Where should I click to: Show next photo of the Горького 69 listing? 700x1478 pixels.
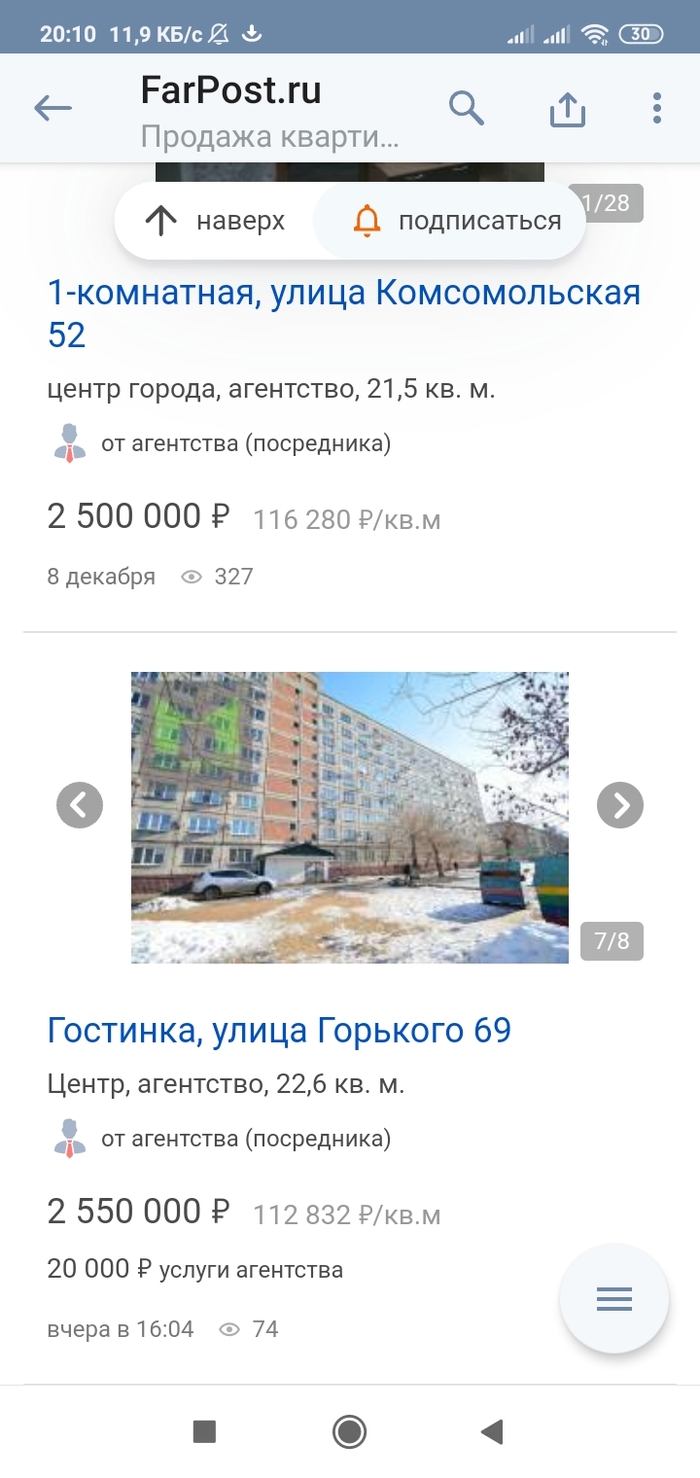click(620, 805)
